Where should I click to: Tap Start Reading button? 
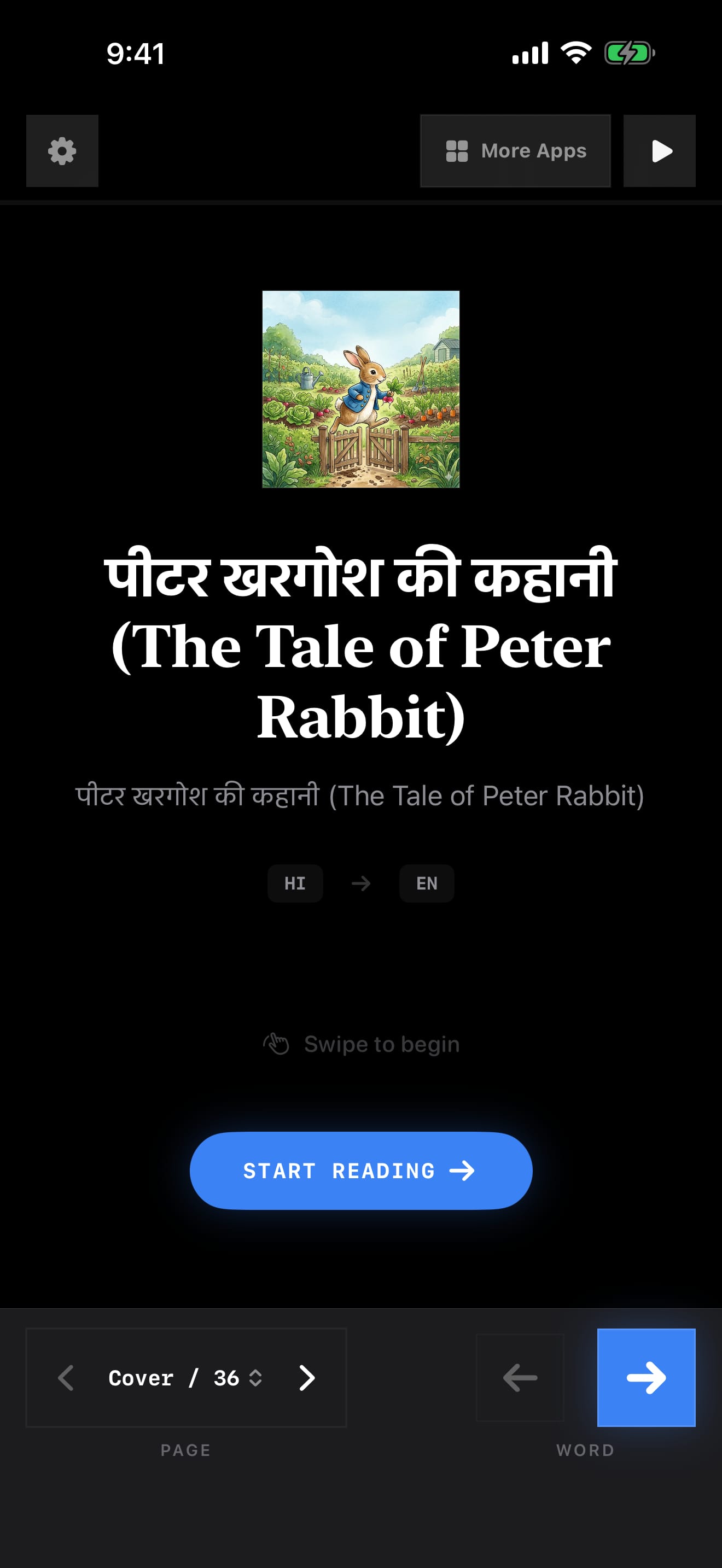click(361, 1171)
